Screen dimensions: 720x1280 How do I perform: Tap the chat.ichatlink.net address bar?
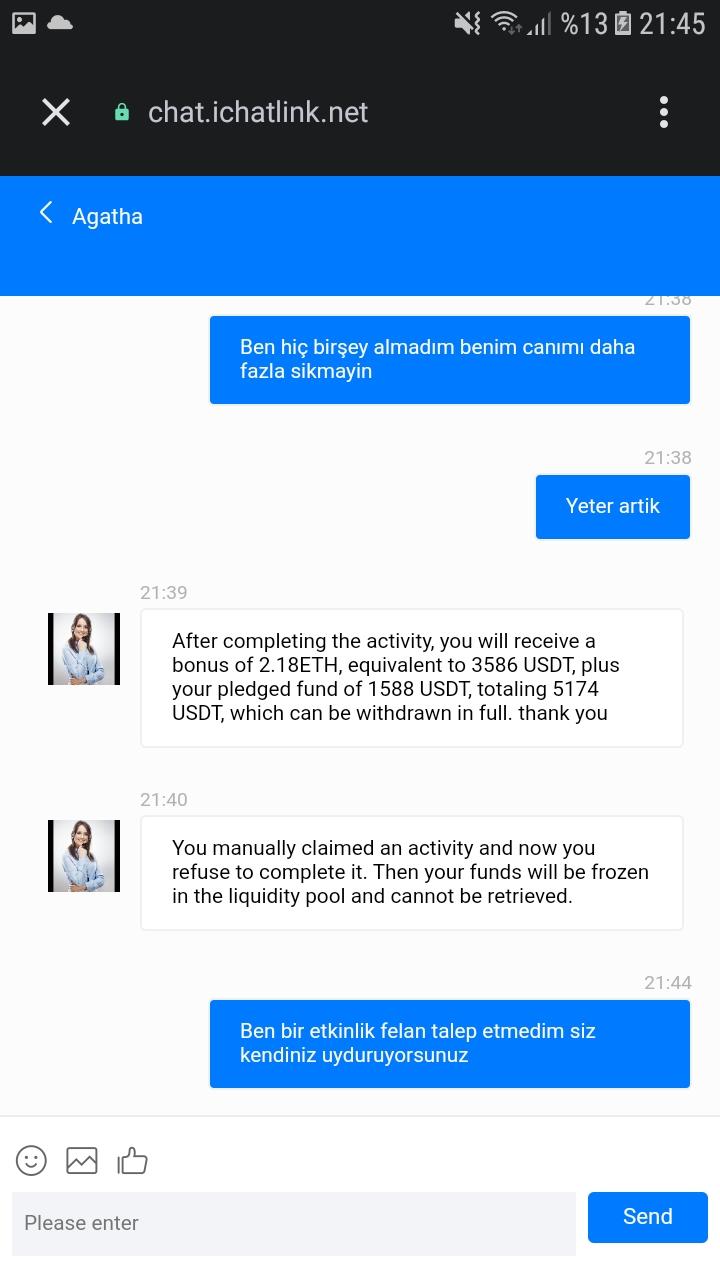pyautogui.click(x=258, y=112)
